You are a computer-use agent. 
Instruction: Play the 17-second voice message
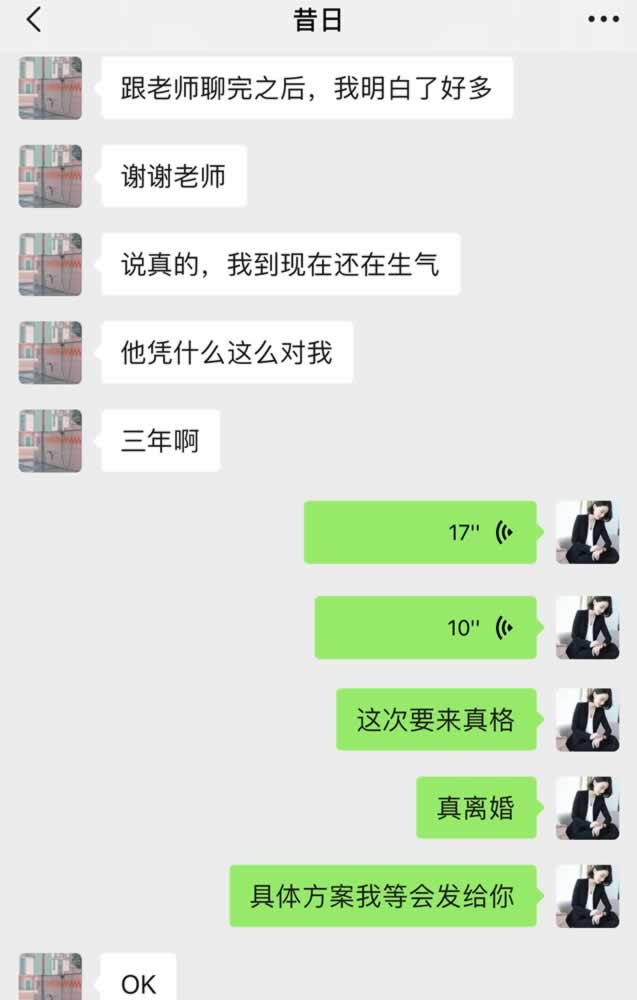click(x=420, y=532)
